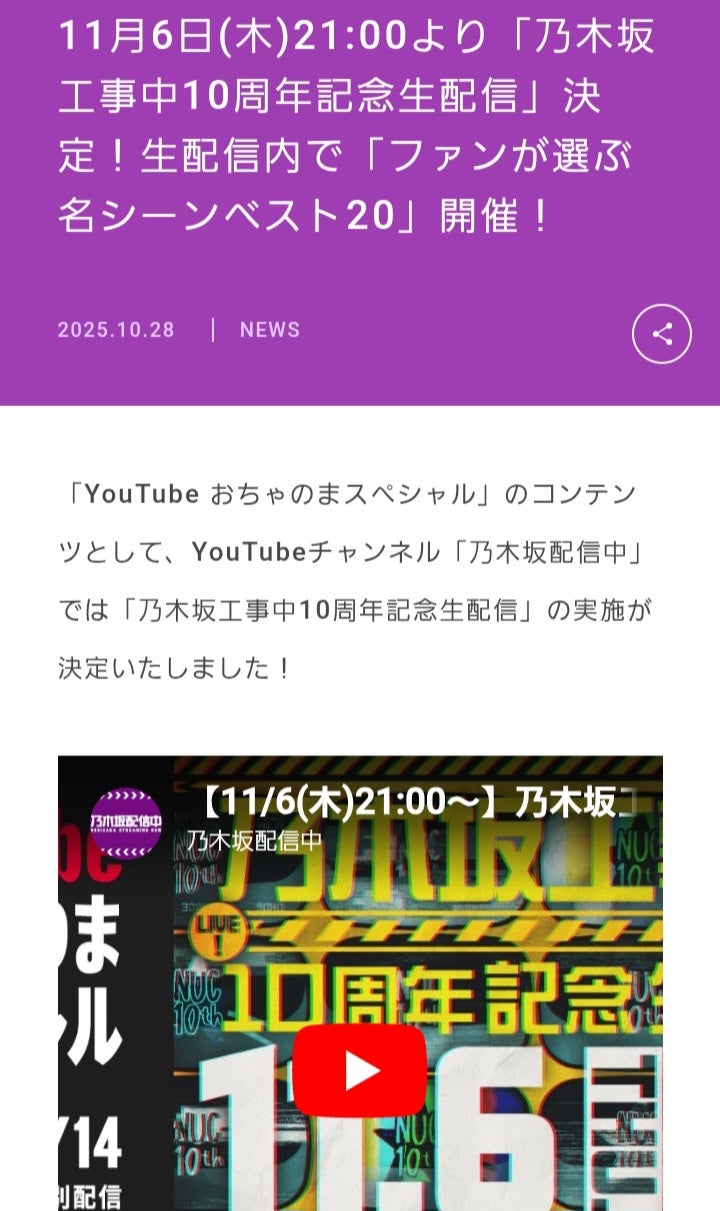Click the YouTube player play triangle
The image size is (720, 1211).
point(360,1067)
